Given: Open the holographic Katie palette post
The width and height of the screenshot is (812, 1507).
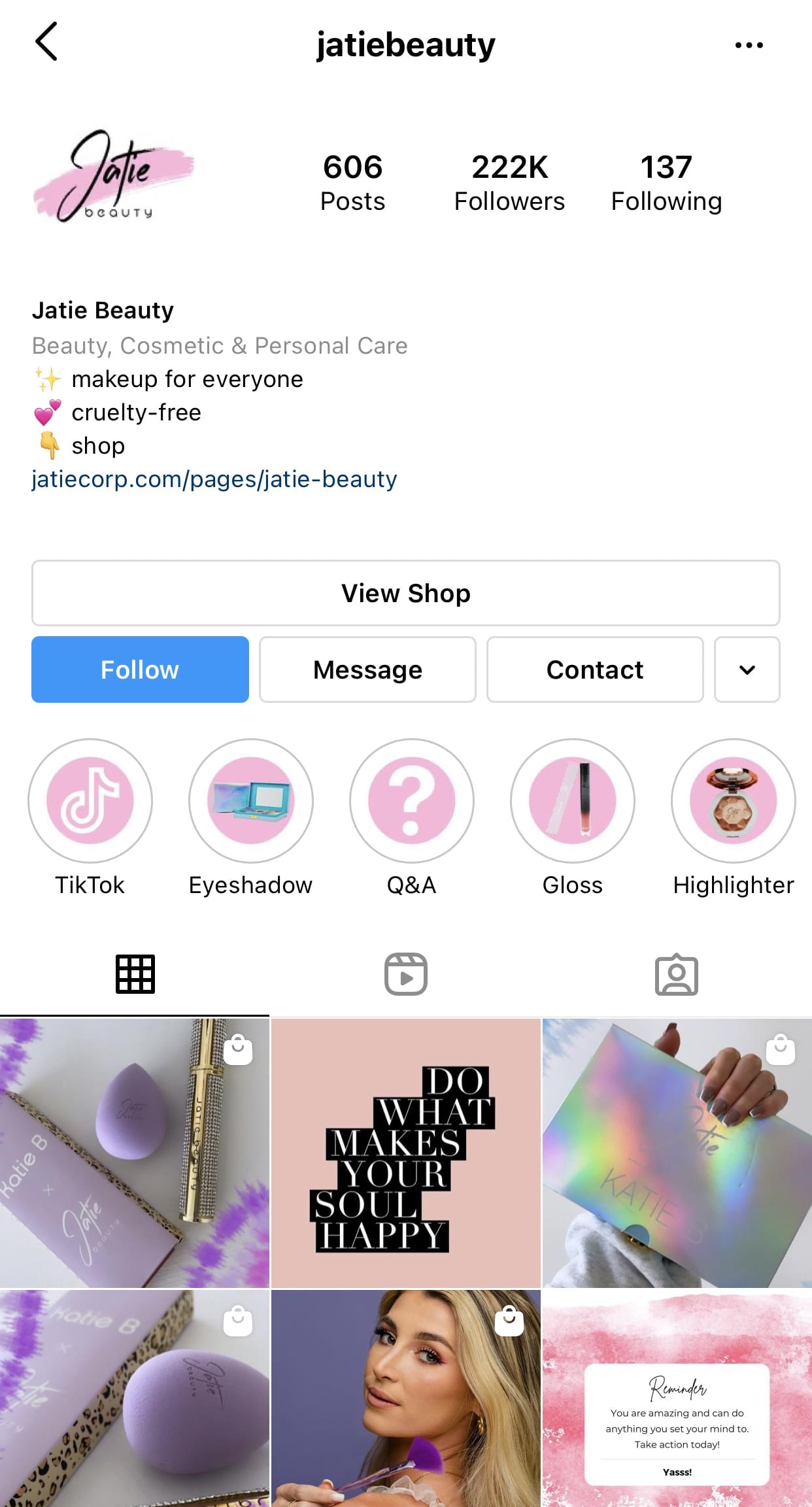Looking at the screenshot, I should click(676, 1153).
